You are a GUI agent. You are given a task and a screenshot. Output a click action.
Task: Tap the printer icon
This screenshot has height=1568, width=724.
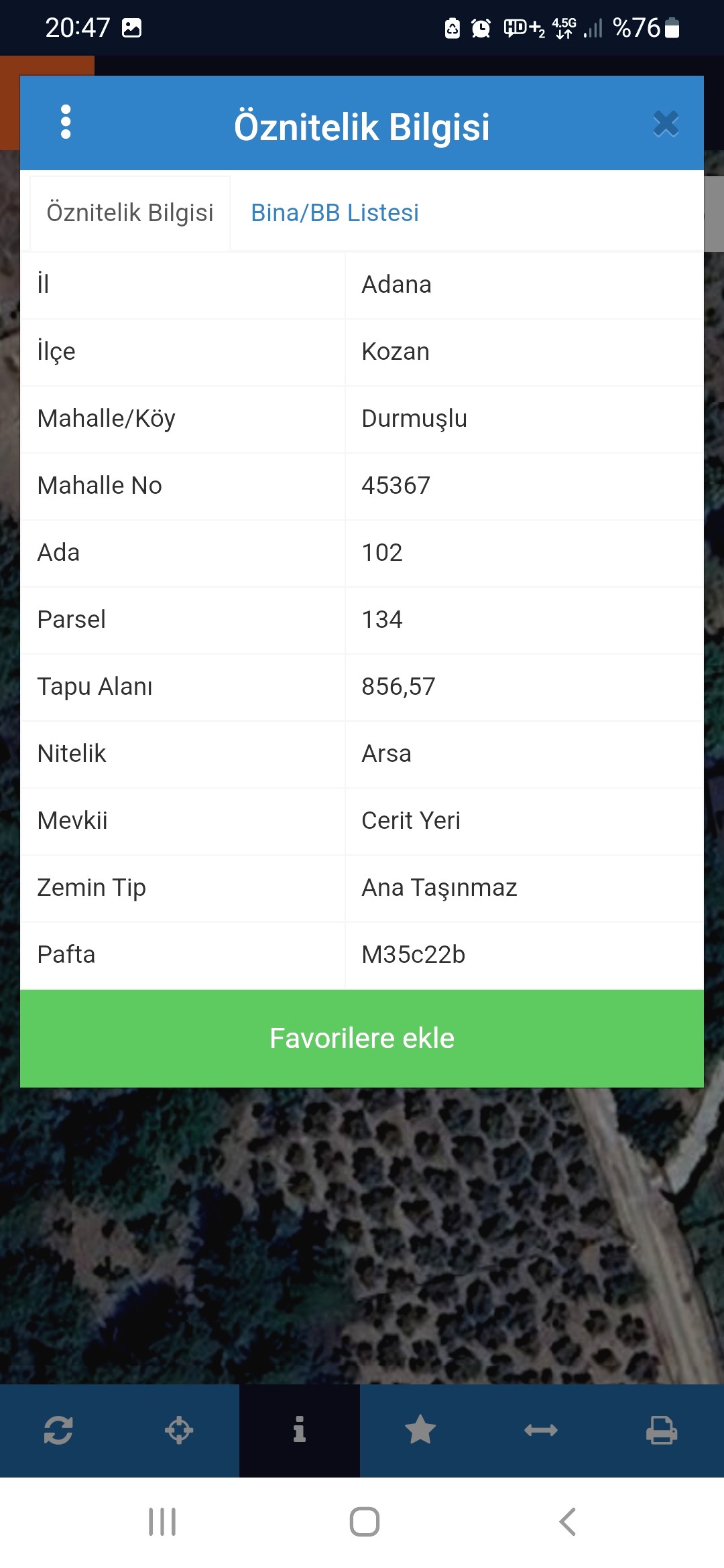662,1430
